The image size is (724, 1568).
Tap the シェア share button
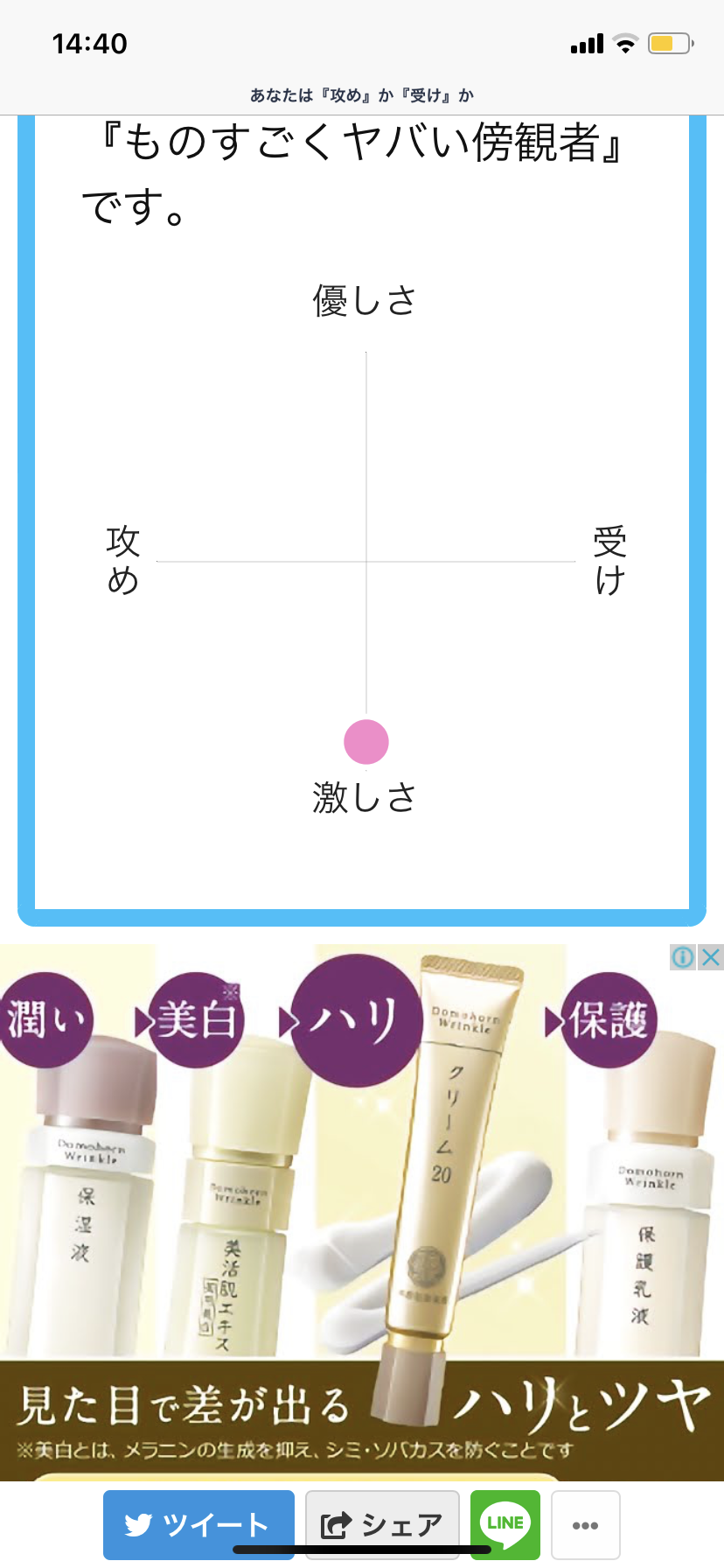pyautogui.click(x=382, y=1524)
